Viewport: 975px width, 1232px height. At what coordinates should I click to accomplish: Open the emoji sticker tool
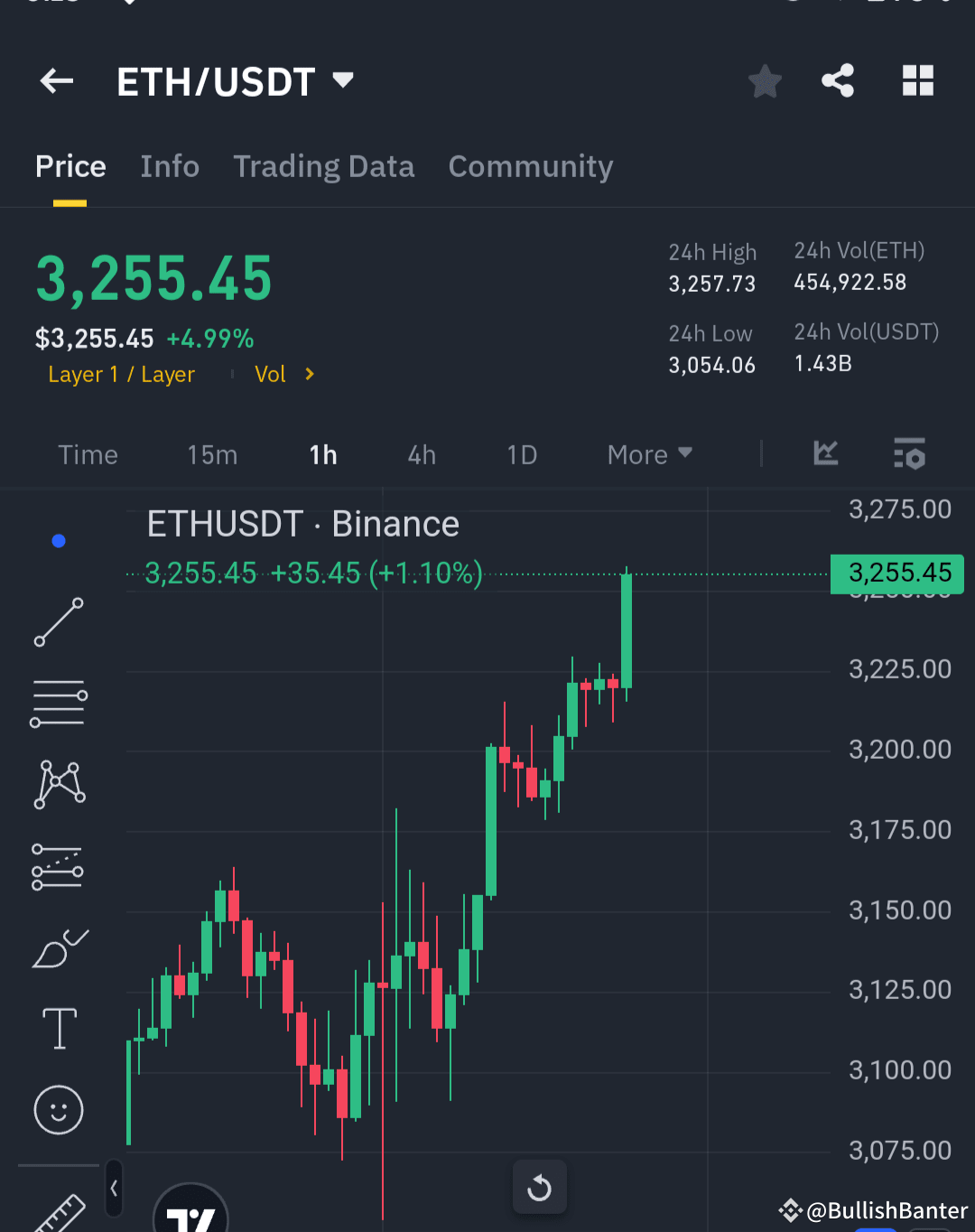point(59,1110)
